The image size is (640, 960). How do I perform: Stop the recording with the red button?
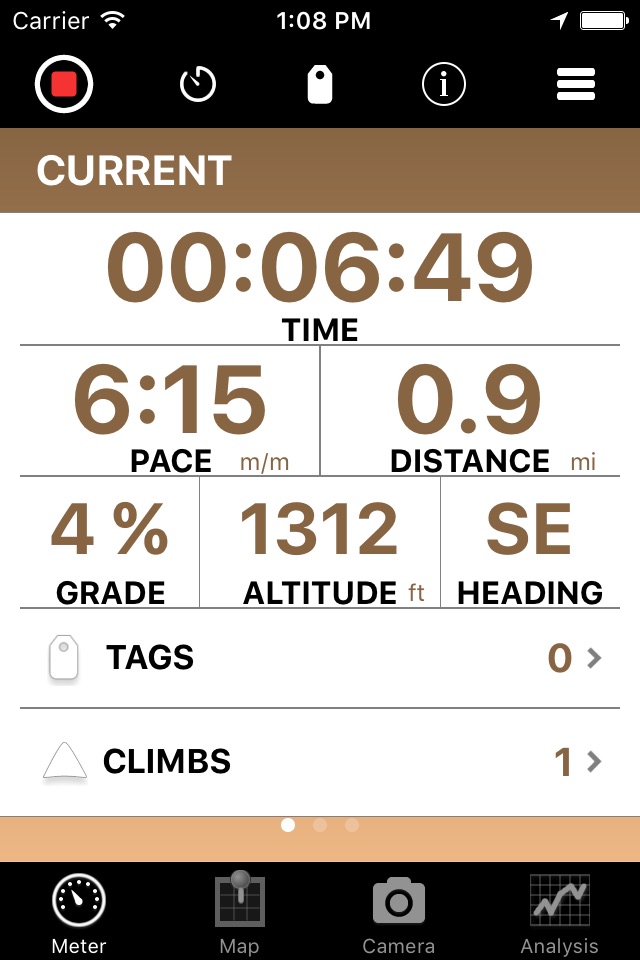pyautogui.click(x=64, y=84)
